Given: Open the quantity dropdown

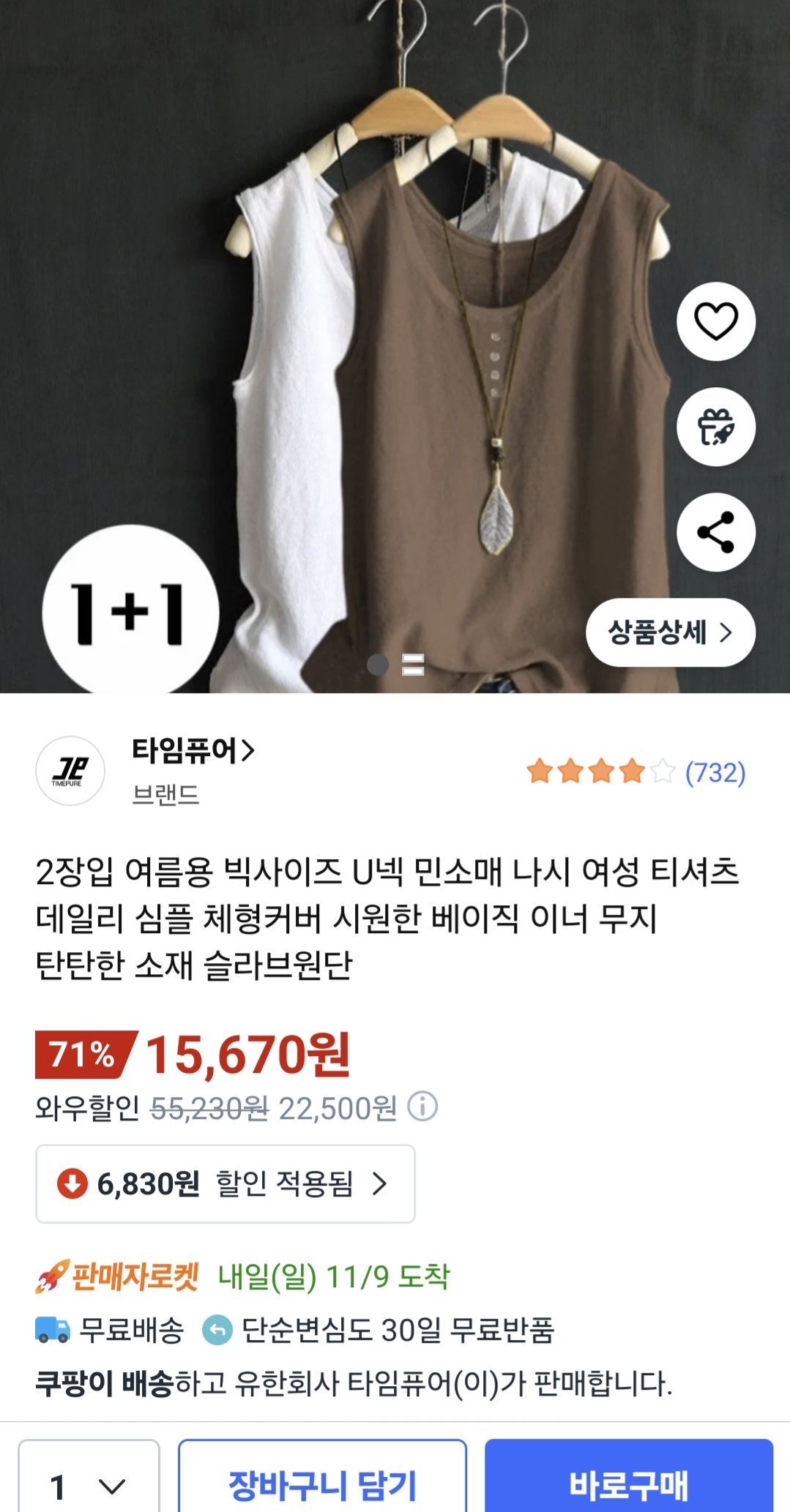Looking at the screenshot, I should tap(89, 1485).
